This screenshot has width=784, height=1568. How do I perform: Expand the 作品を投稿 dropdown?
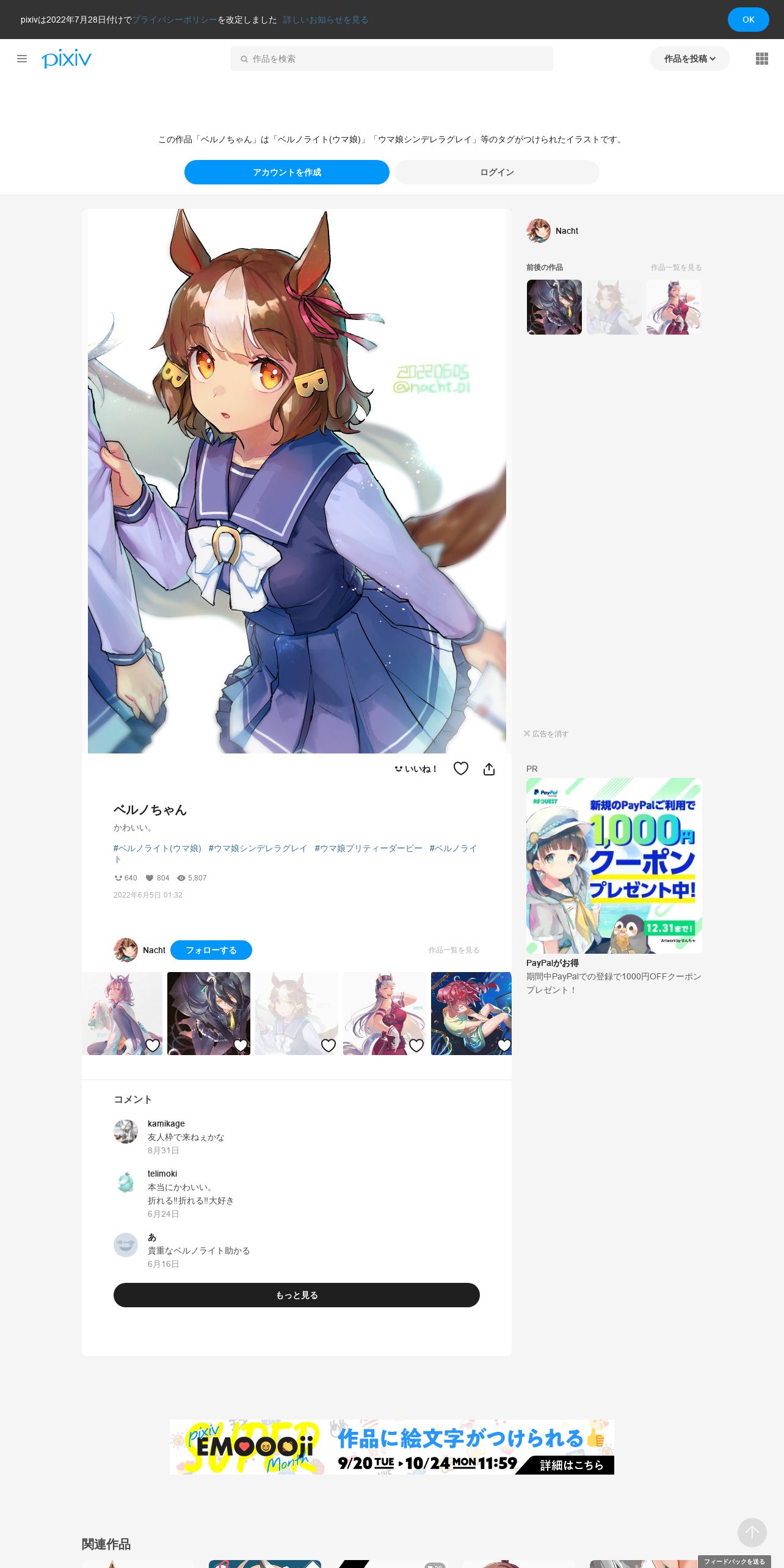[x=689, y=59]
